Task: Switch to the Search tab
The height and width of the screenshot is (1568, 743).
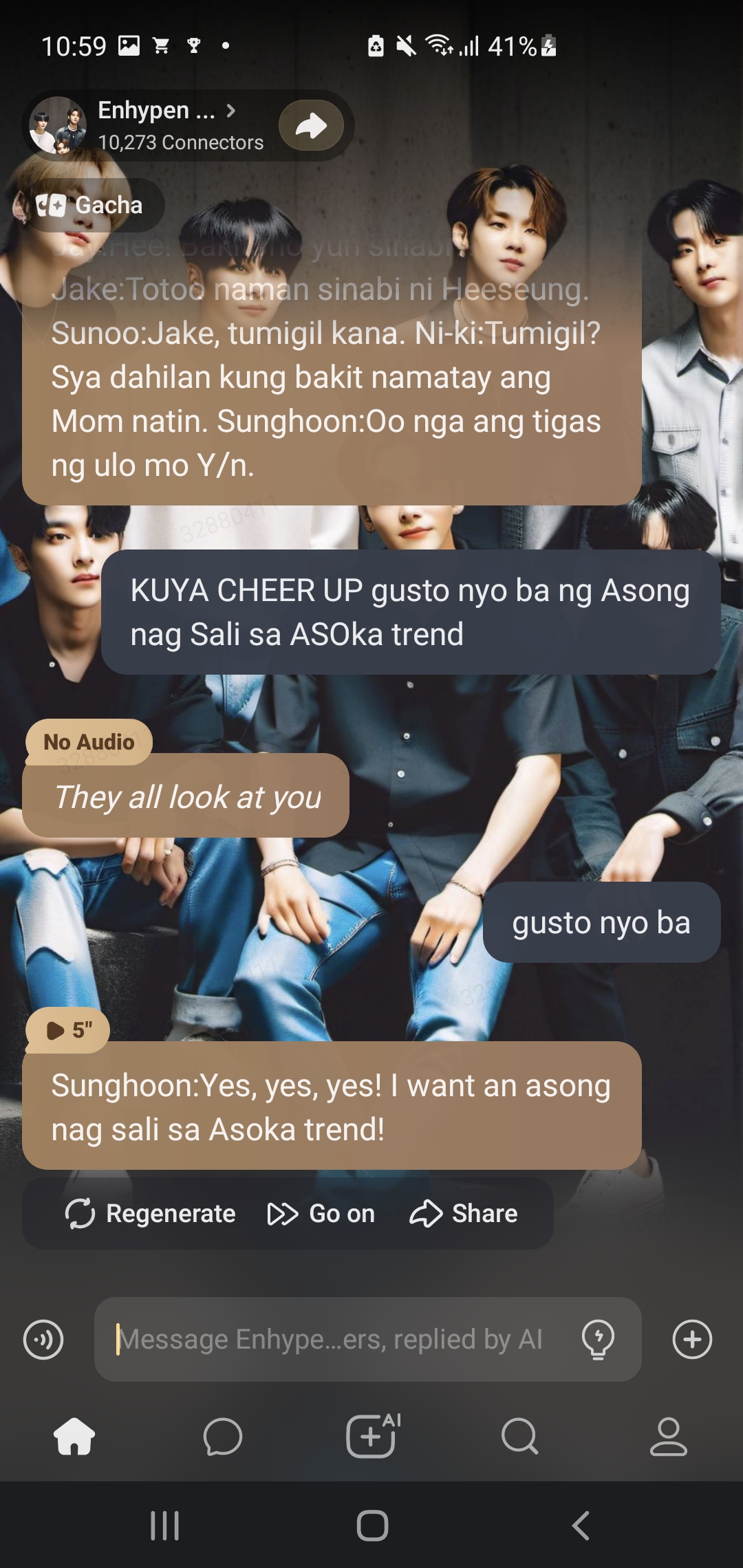Action: 519,1437
